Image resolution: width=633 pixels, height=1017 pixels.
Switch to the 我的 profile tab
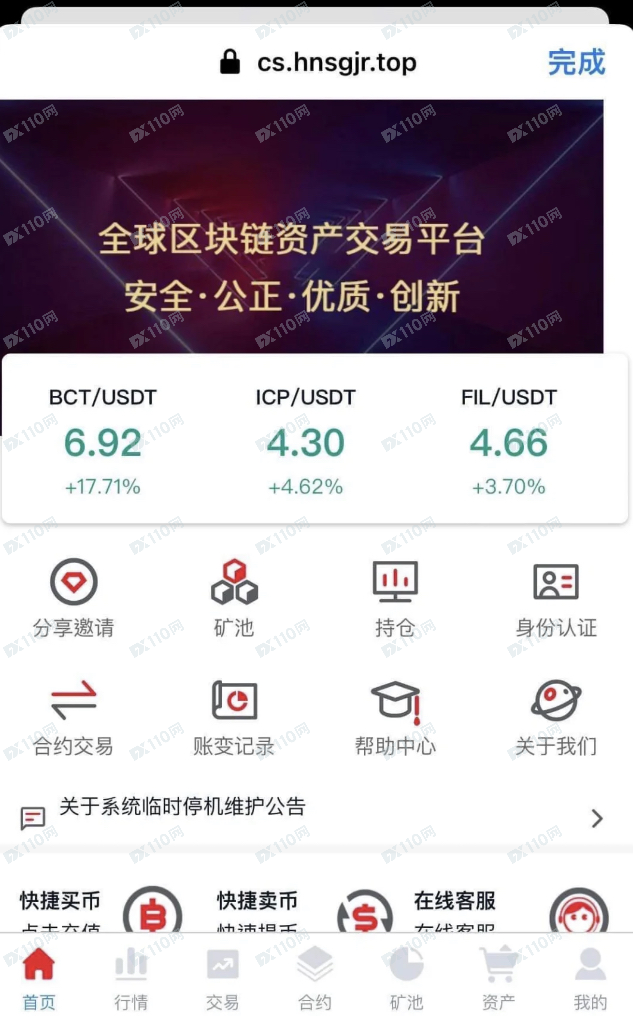click(590, 978)
